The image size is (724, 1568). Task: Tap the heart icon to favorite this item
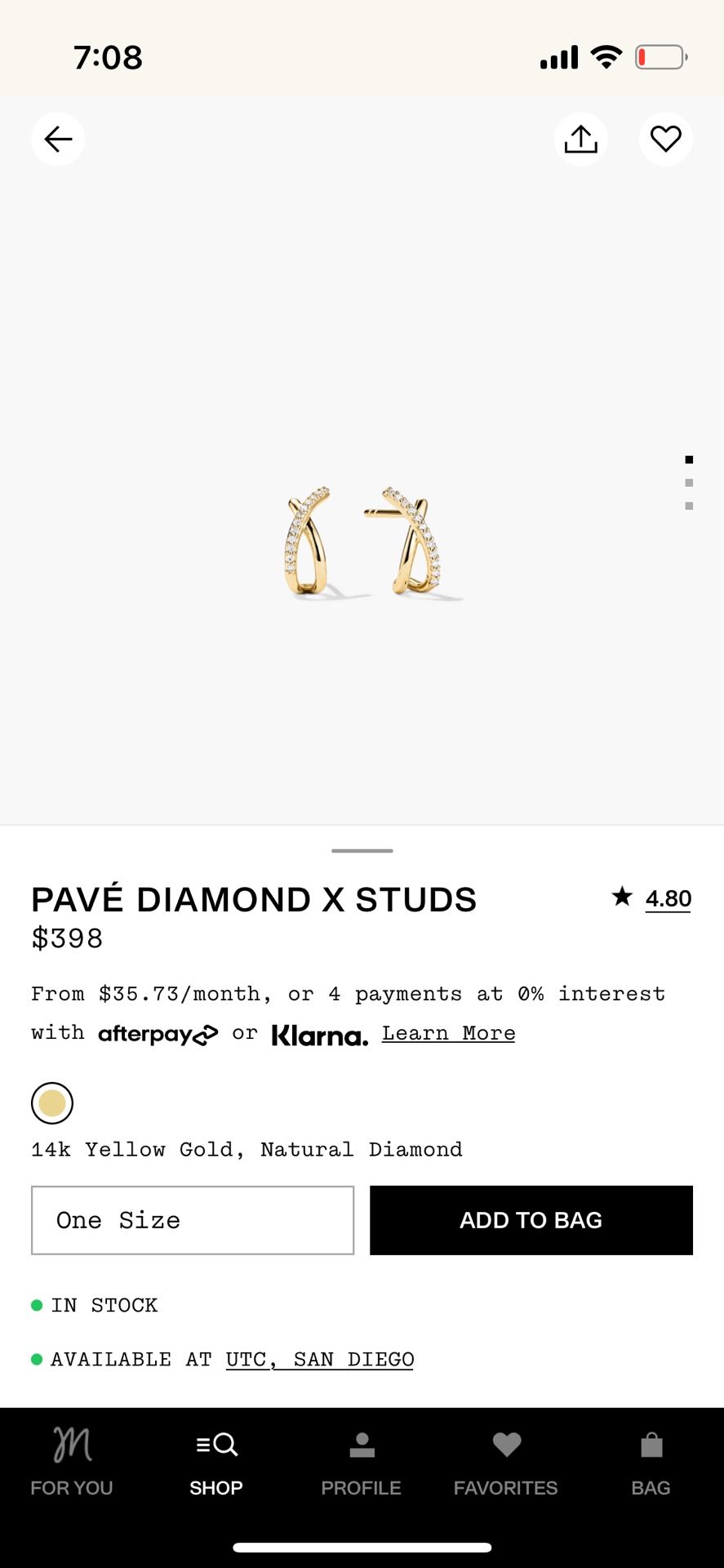coord(665,139)
